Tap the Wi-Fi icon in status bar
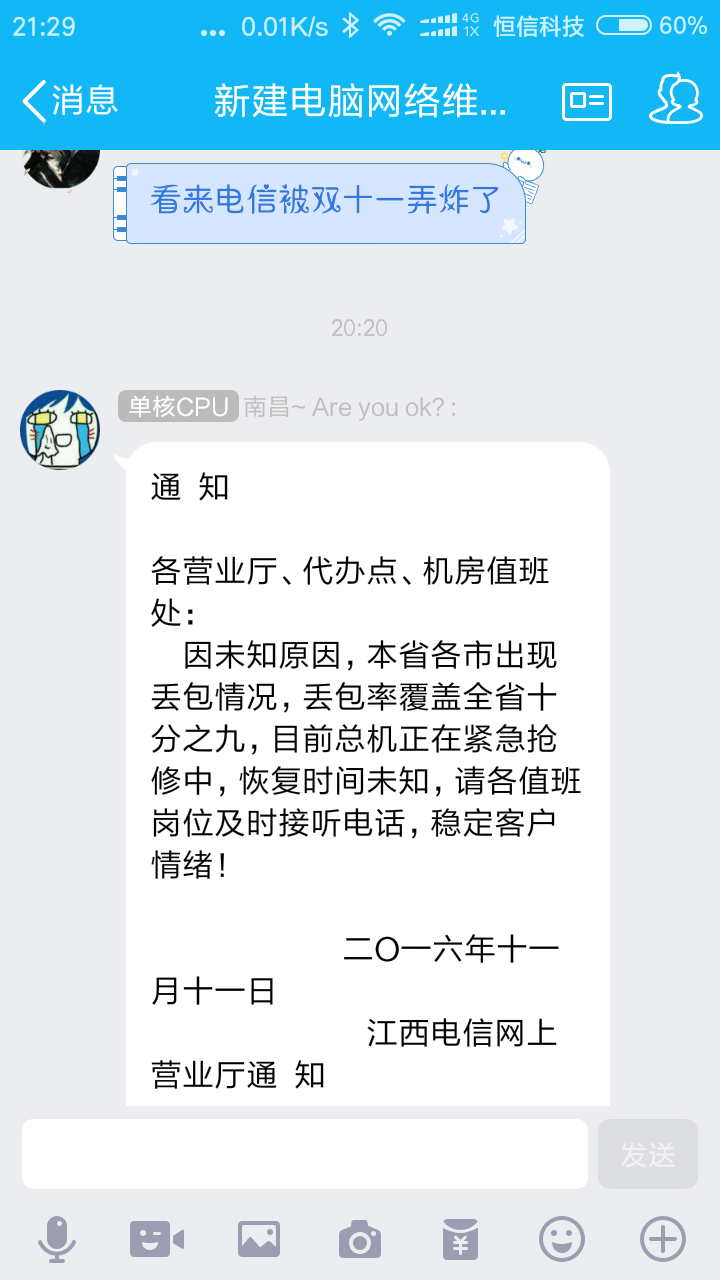720x1280 pixels. tap(389, 27)
